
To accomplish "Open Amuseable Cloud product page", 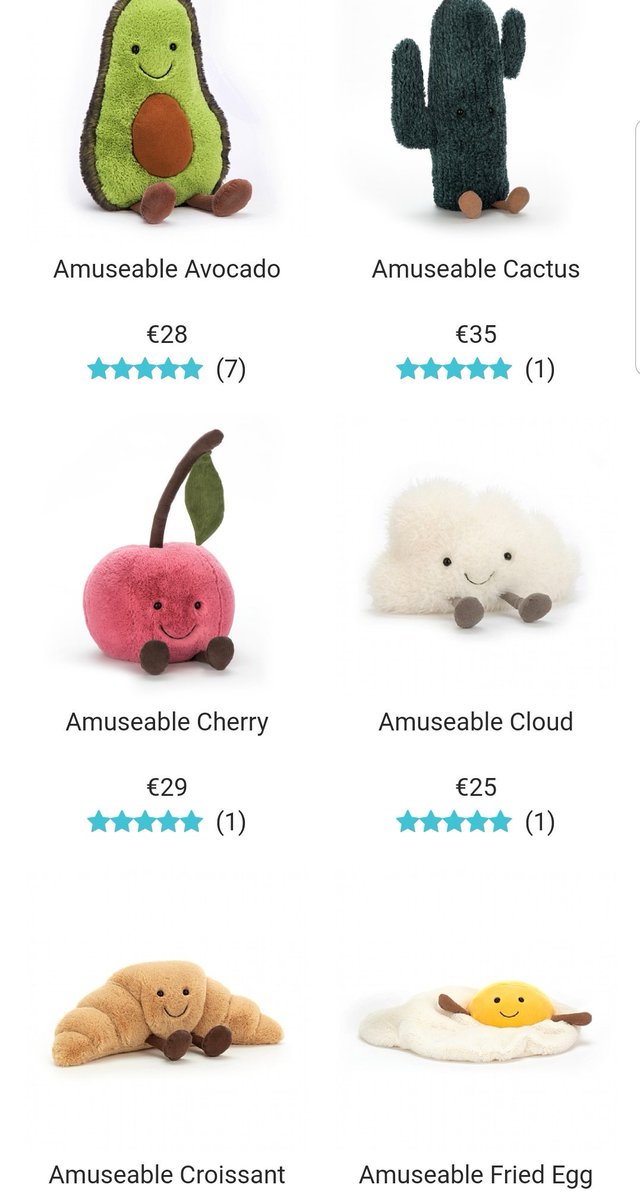I will coord(475,721).
